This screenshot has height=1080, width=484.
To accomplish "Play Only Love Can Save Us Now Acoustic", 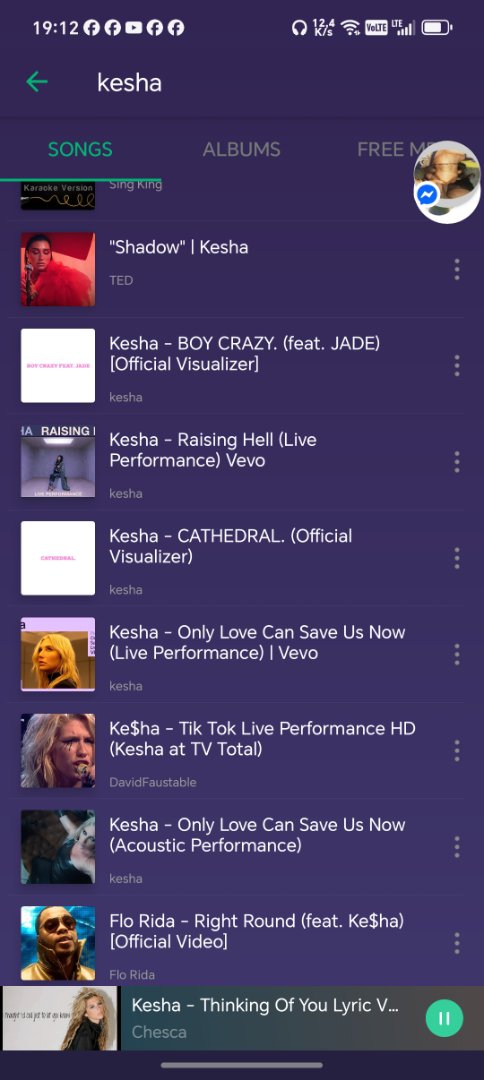I will tap(234, 847).
